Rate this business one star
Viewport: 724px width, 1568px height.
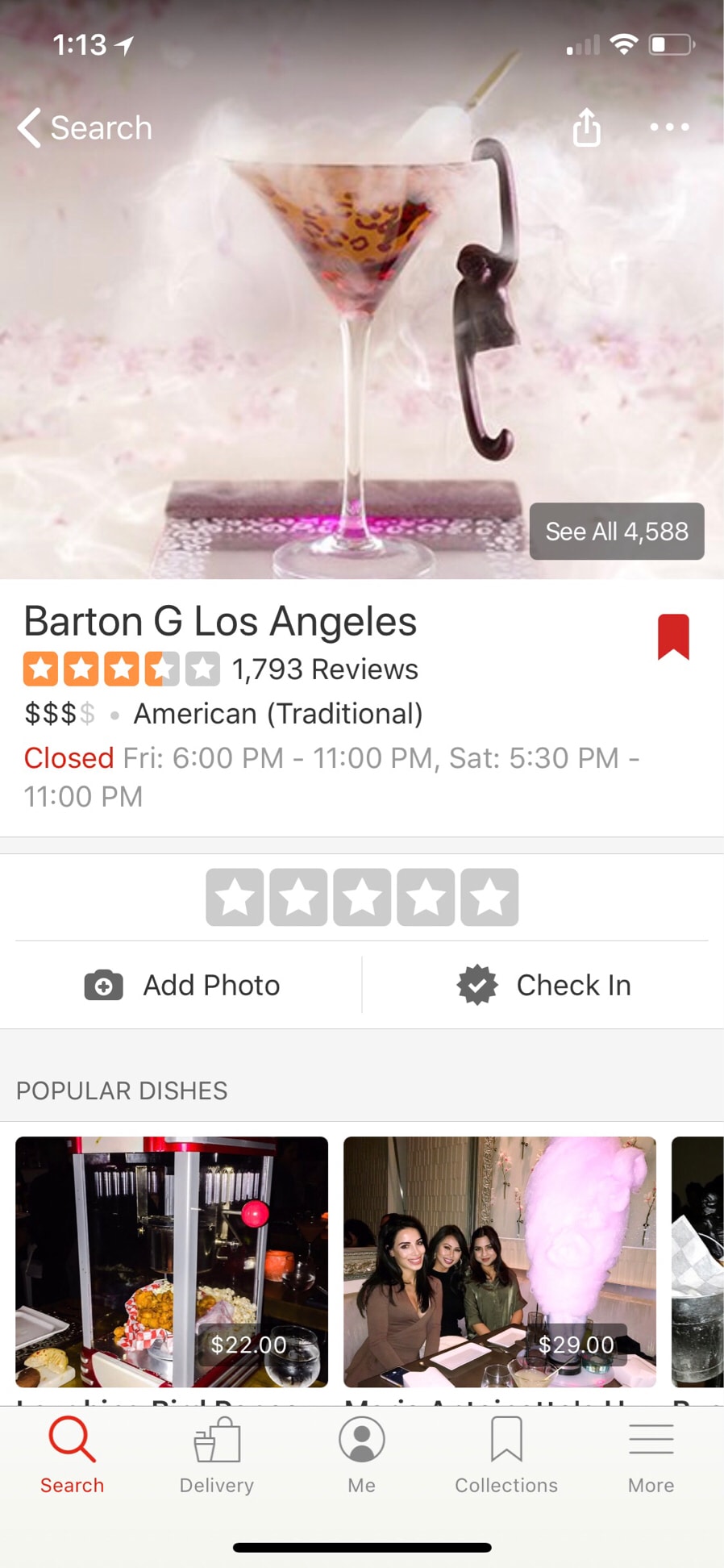click(x=235, y=897)
